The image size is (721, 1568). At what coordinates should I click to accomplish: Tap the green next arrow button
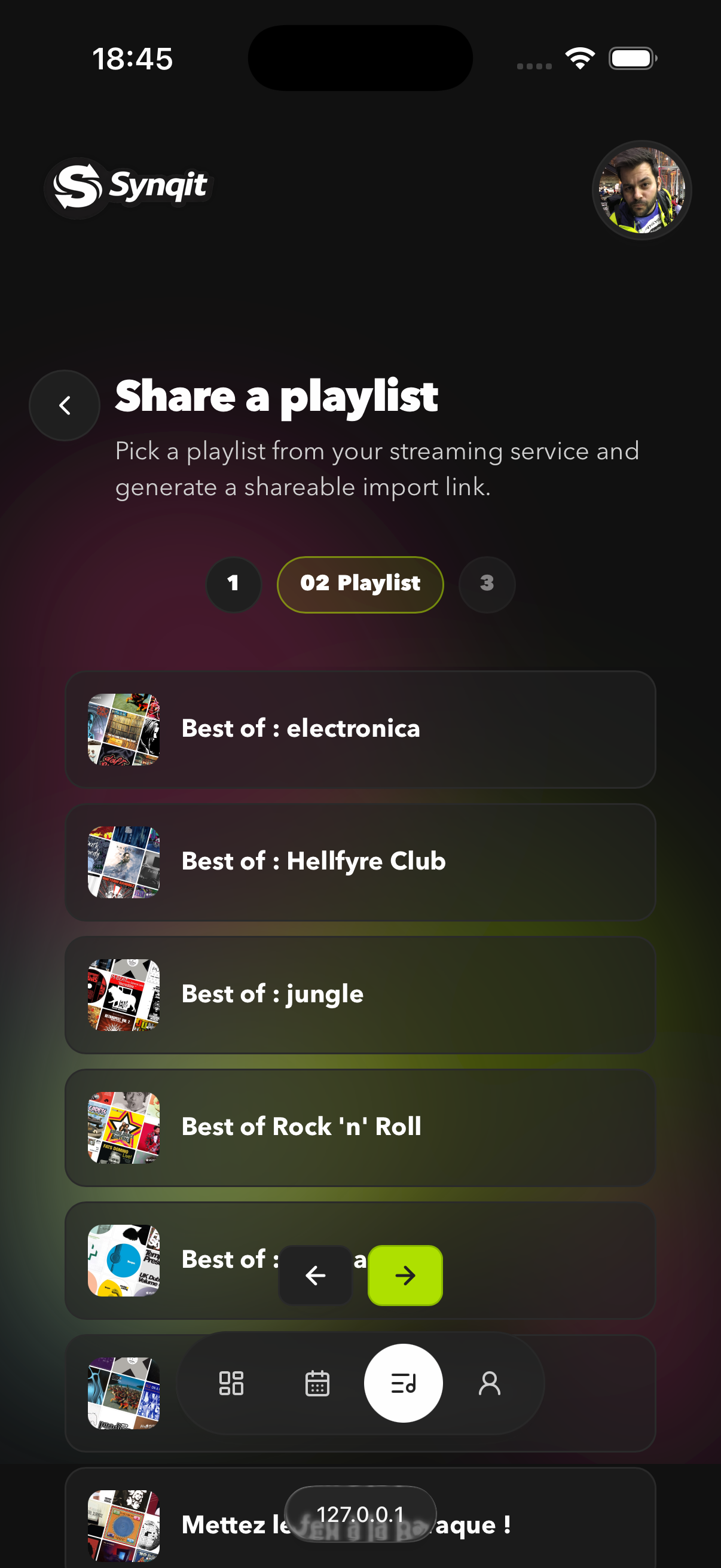tap(405, 1275)
